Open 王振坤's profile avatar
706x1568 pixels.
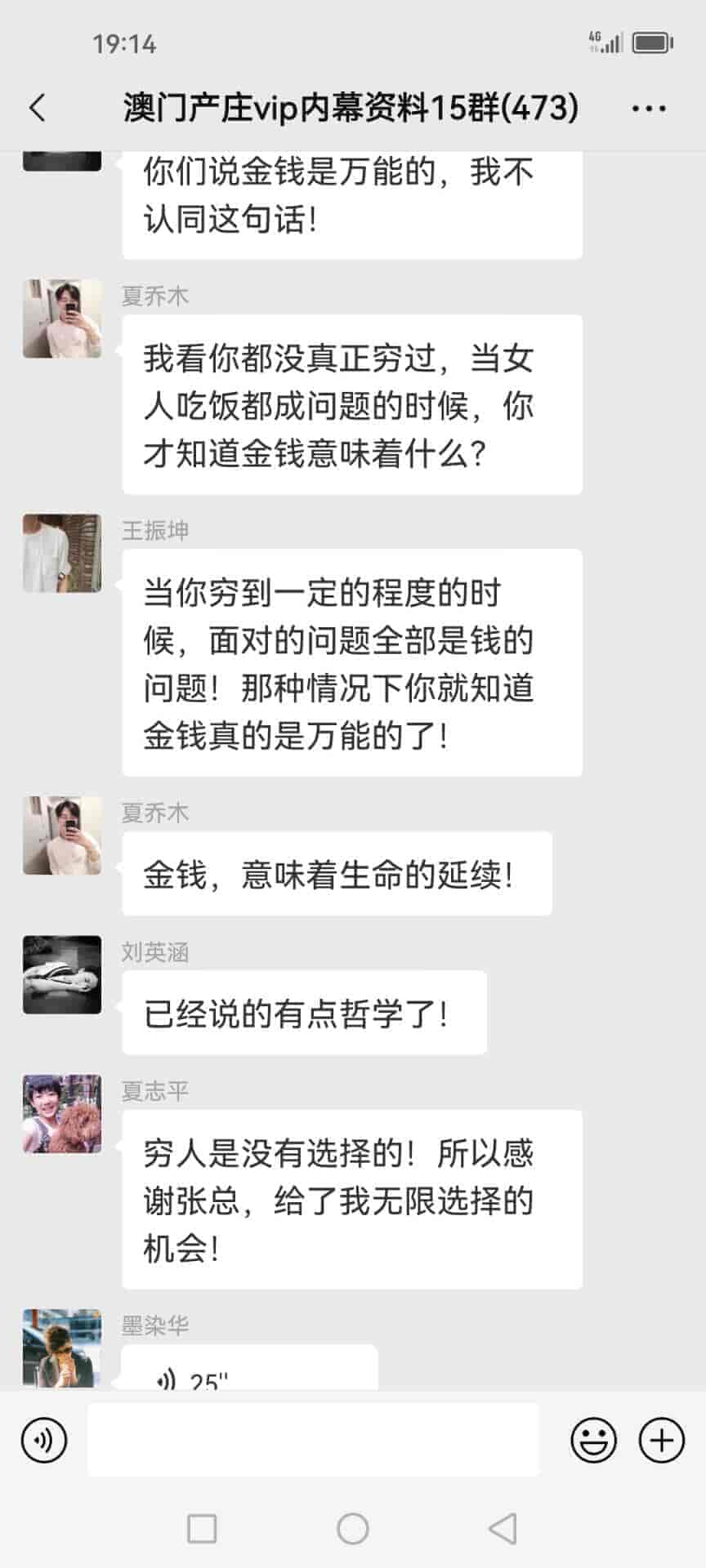62,553
